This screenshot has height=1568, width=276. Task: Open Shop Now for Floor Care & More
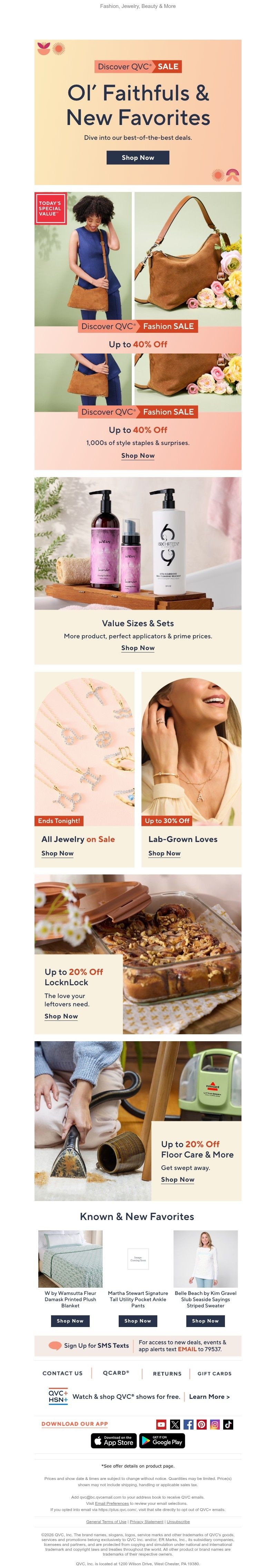tap(178, 1179)
